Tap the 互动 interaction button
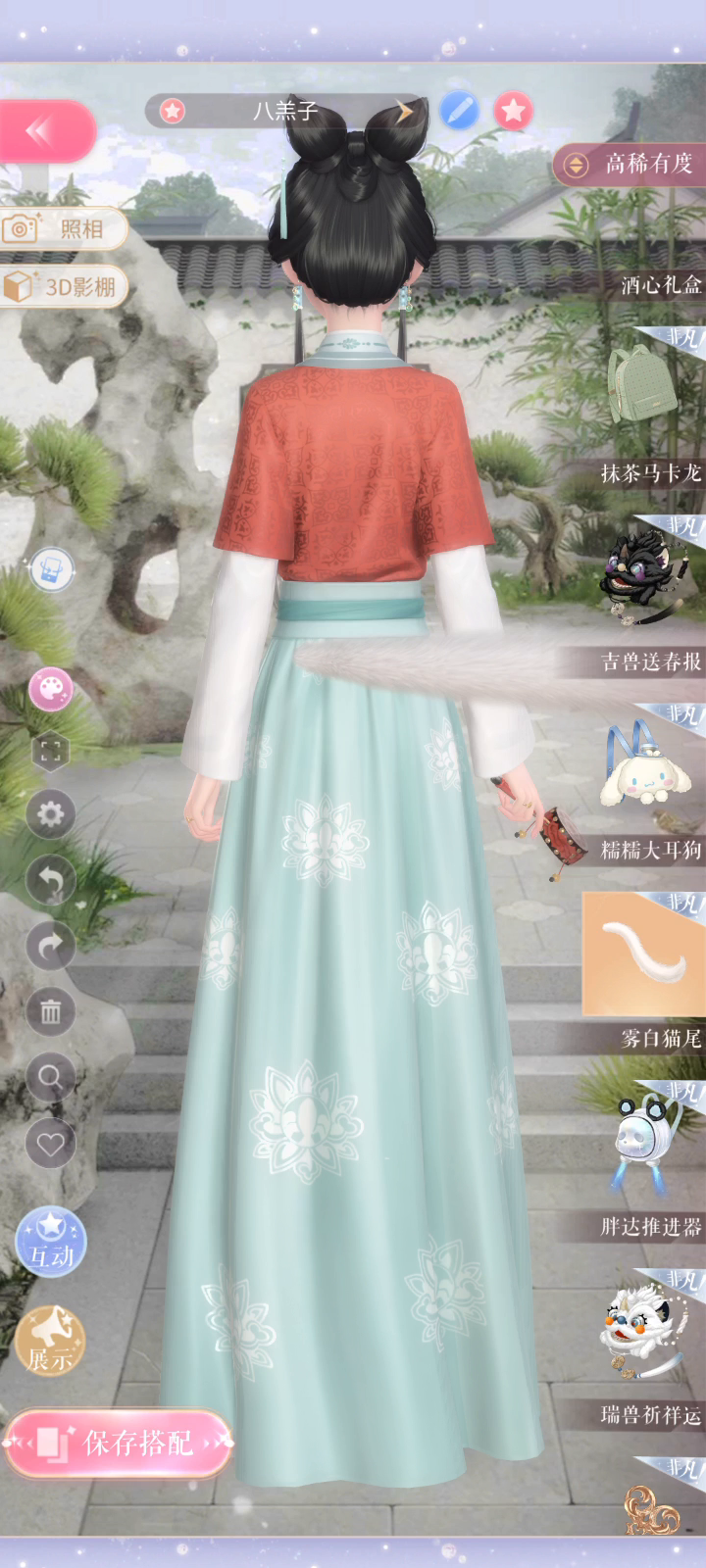706x1568 pixels. tap(51, 1242)
